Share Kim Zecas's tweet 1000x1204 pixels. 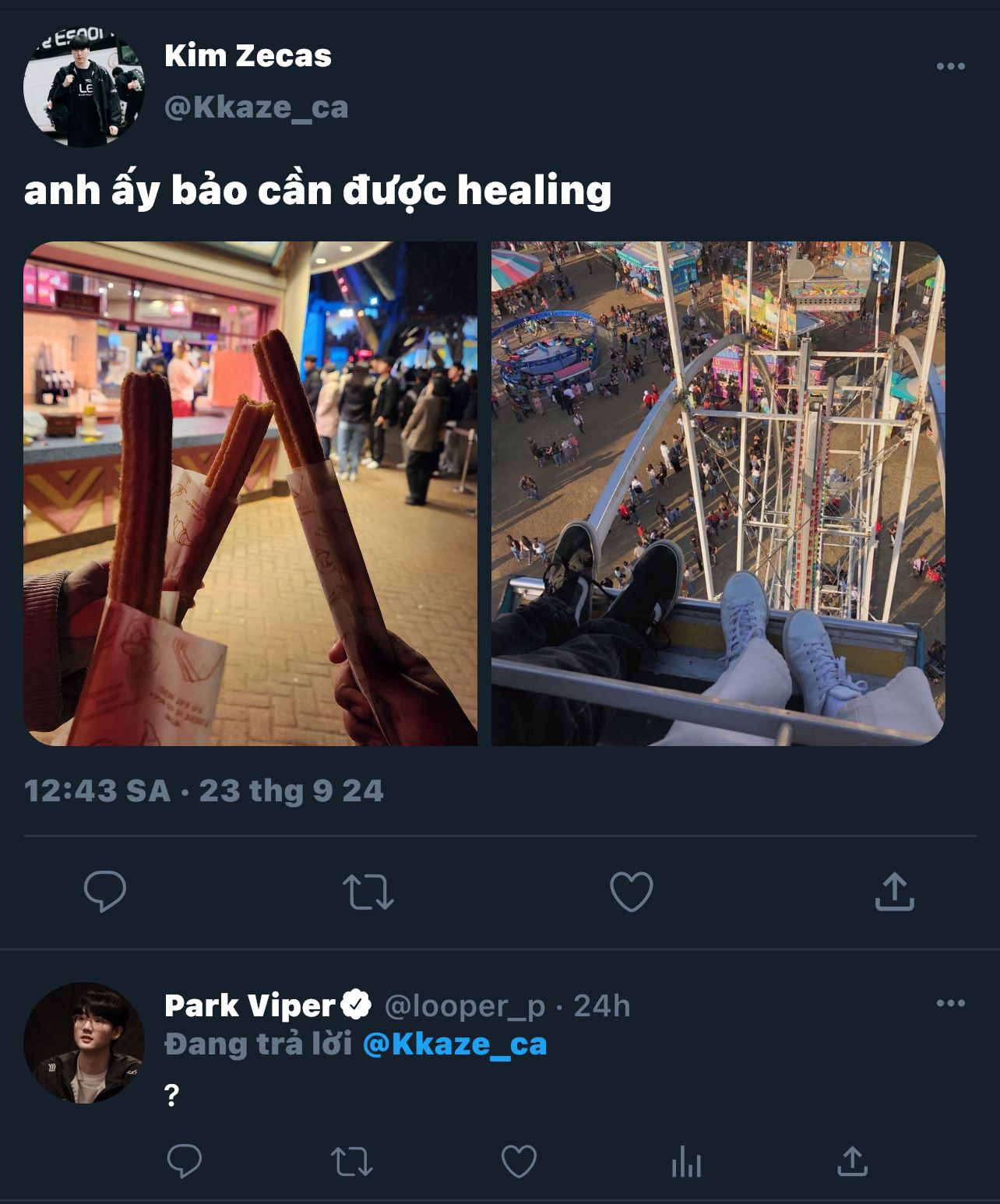[x=894, y=891]
